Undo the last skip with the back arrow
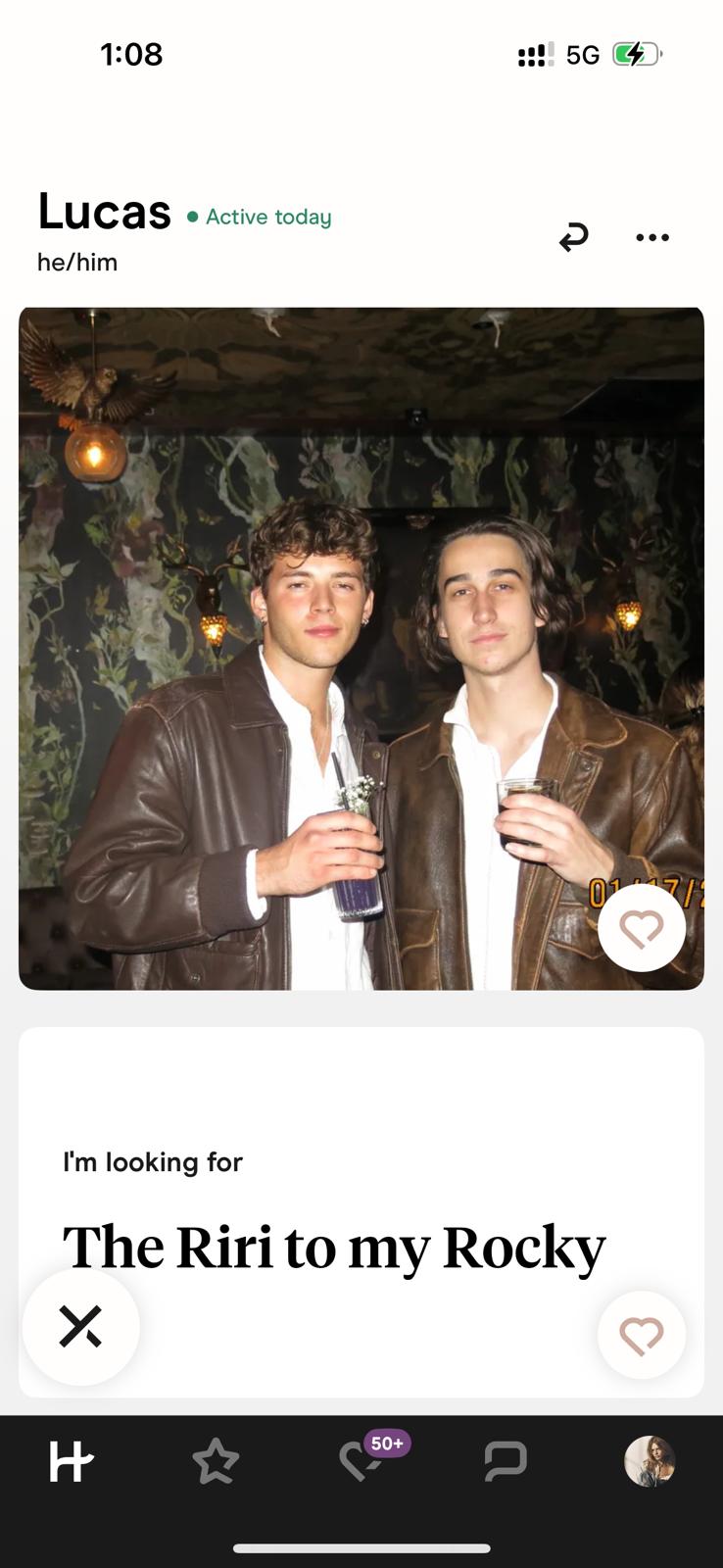This screenshot has width=723, height=1568. 573,237
